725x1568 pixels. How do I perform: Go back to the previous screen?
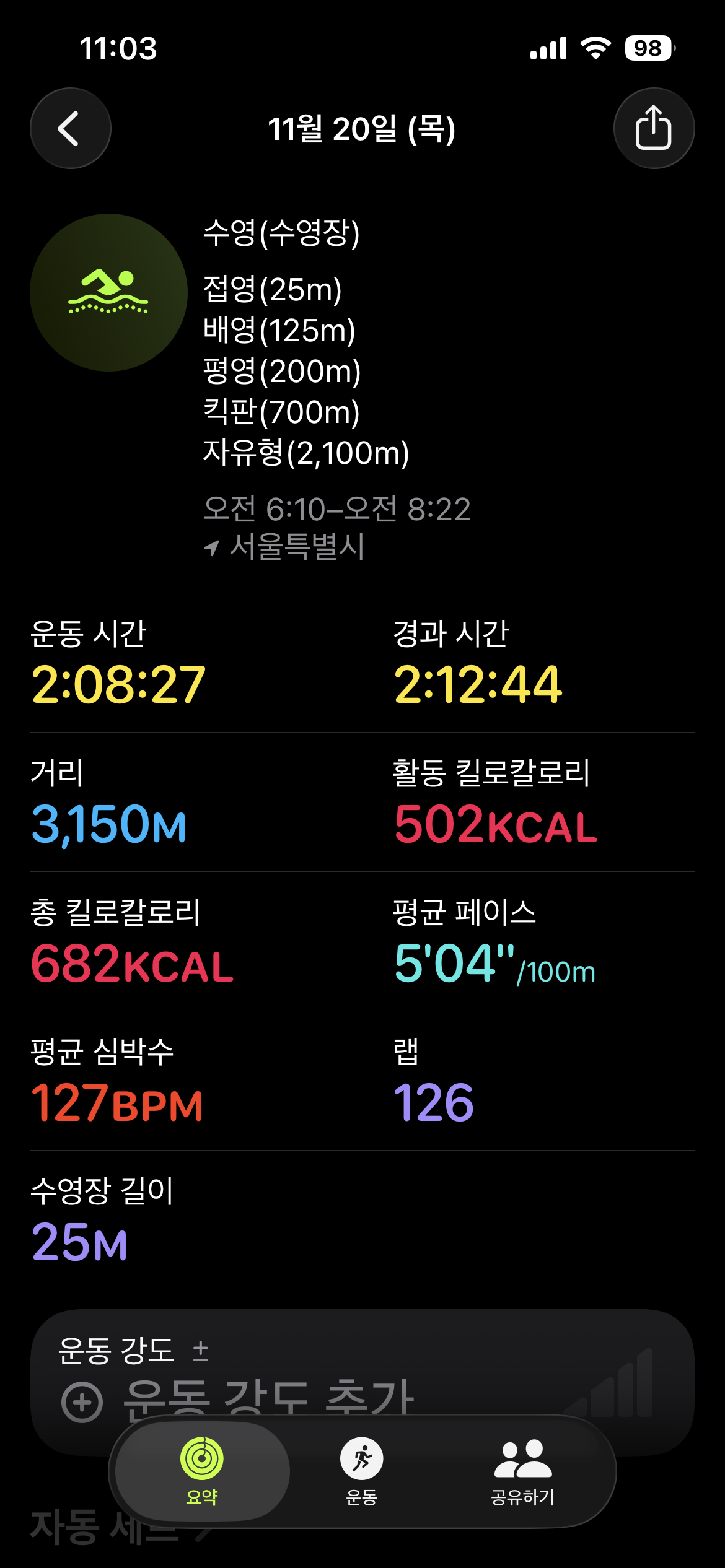pos(70,128)
